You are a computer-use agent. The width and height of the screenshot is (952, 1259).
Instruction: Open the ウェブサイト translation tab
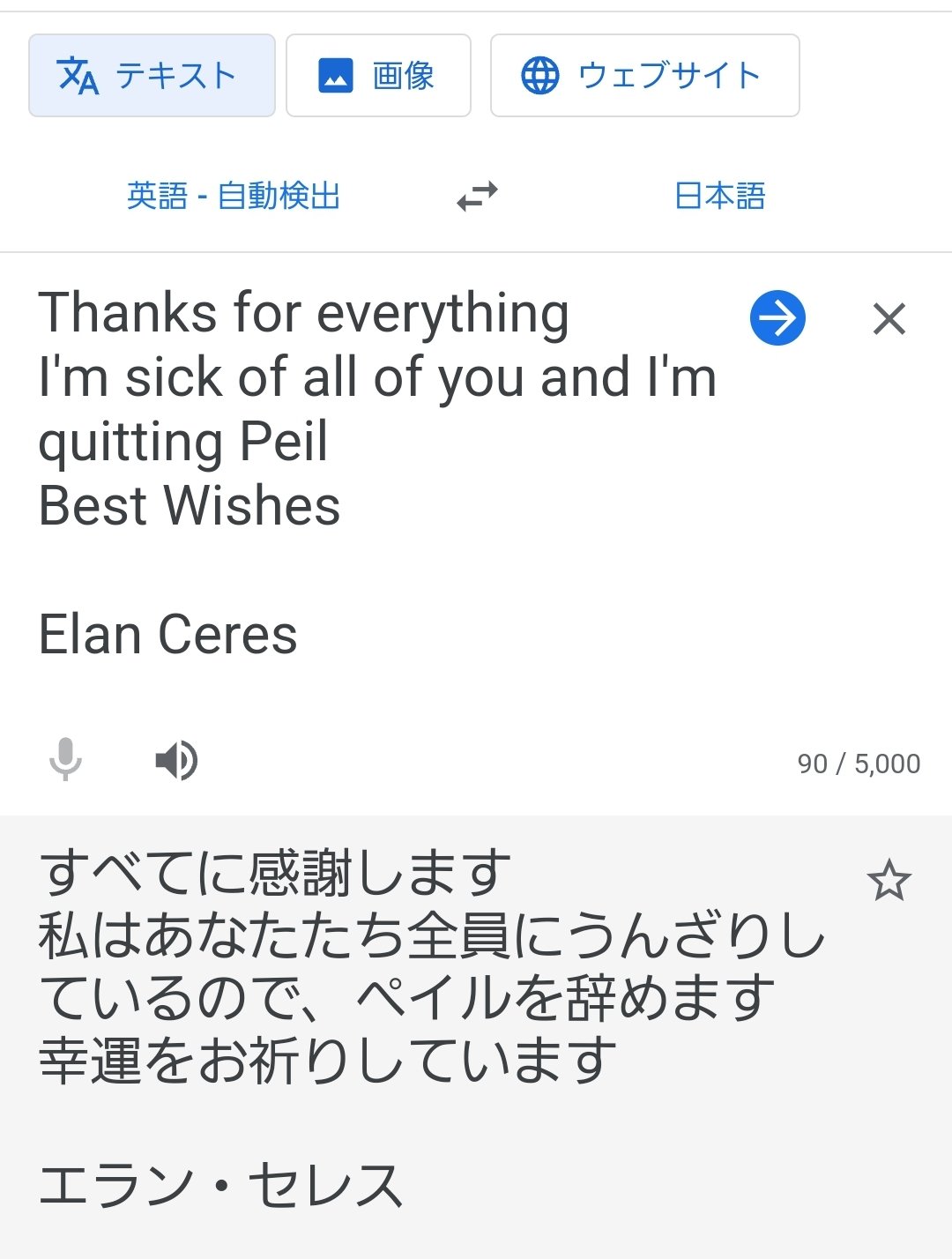coord(644,76)
